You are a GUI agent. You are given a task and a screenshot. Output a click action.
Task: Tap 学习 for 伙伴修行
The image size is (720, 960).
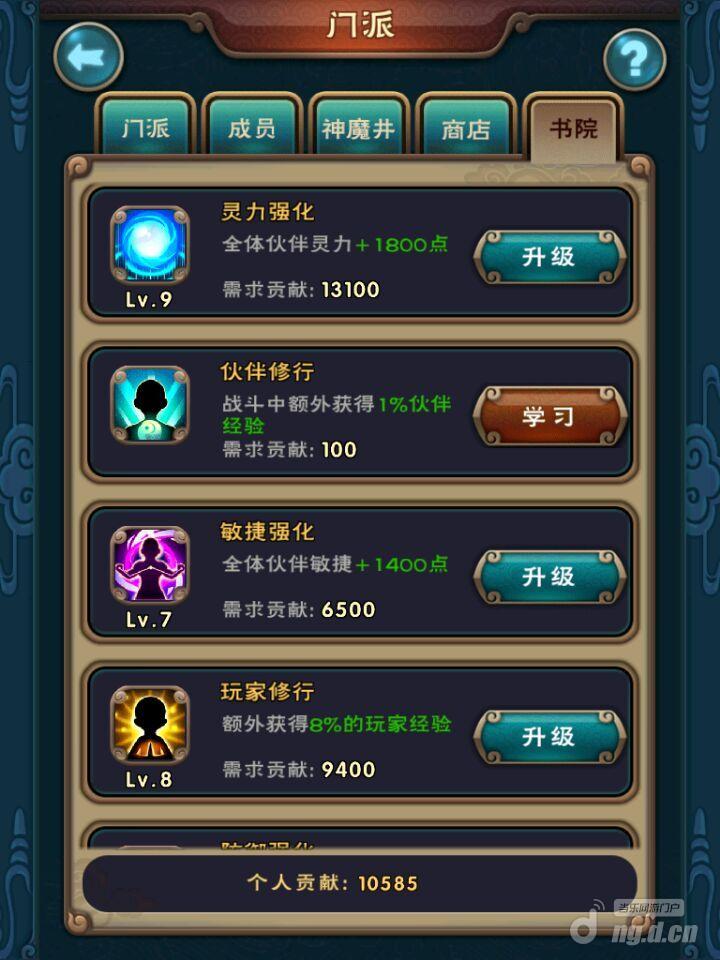tap(549, 417)
